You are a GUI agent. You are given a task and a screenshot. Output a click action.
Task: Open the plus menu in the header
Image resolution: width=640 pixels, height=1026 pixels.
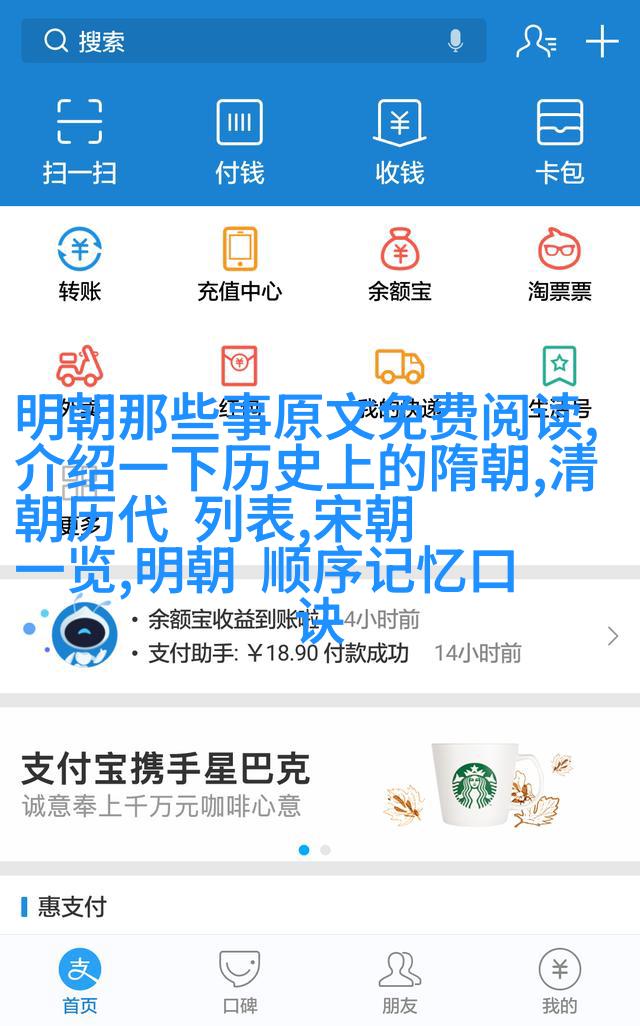pos(602,41)
